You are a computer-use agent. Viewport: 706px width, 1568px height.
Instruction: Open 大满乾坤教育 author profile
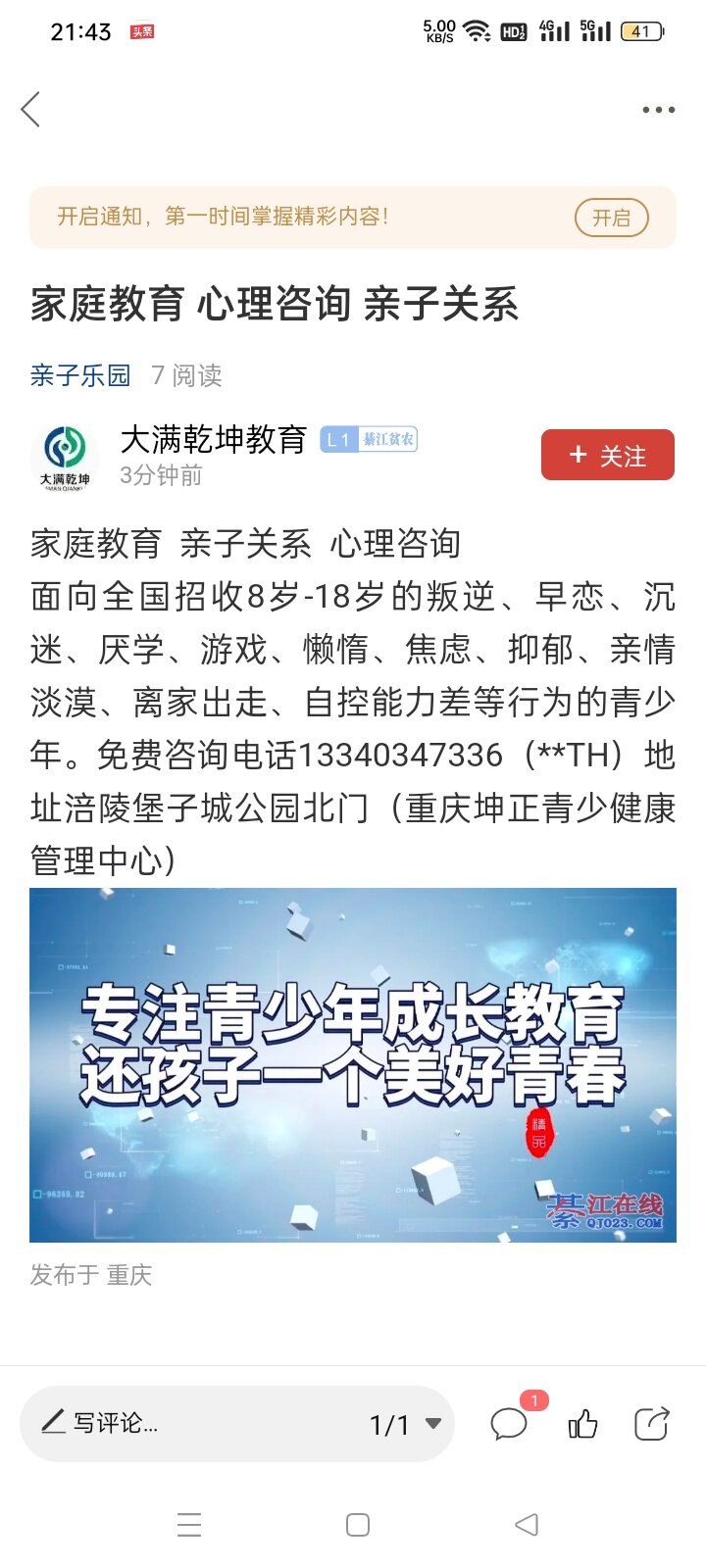(213, 439)
